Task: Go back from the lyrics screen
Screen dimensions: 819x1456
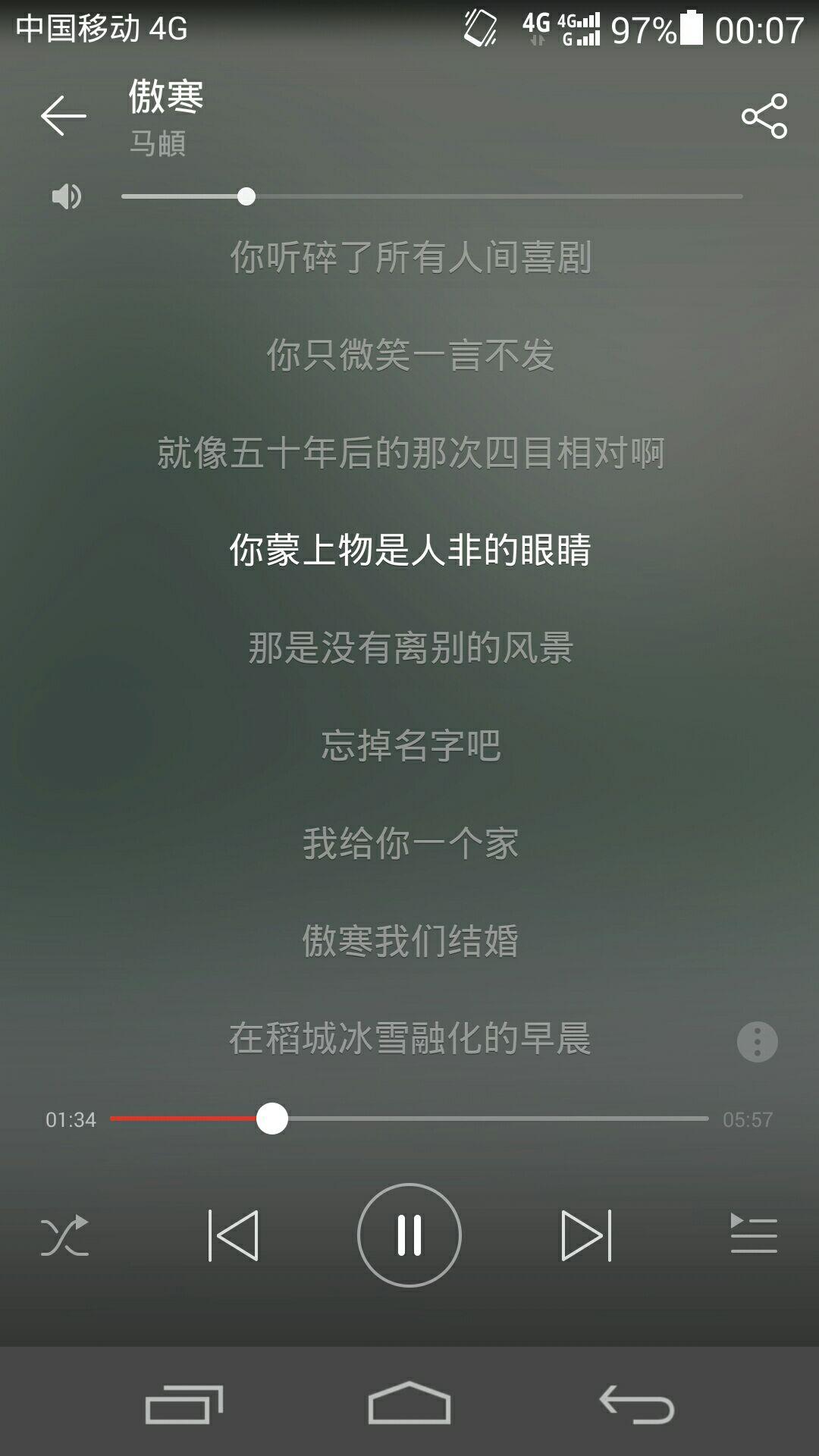Action: point(63,116)
